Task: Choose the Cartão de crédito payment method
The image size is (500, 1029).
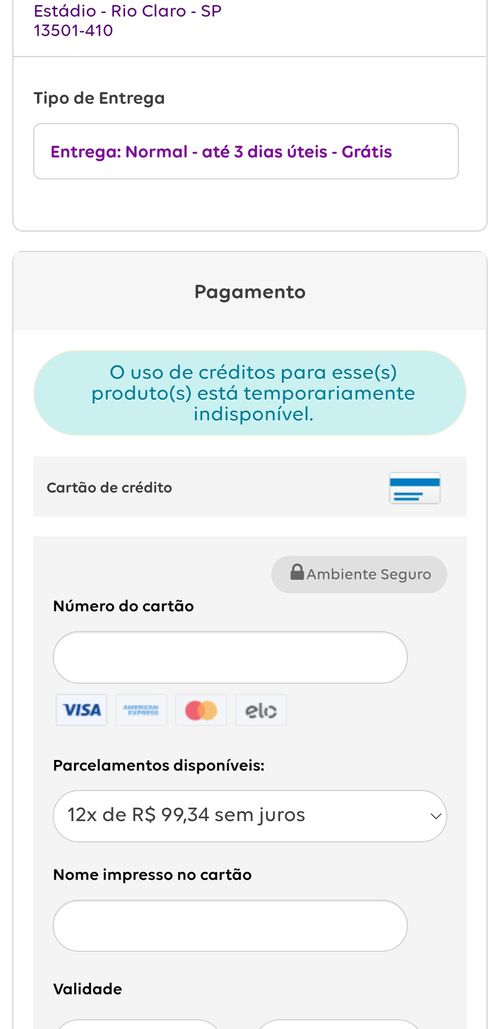Action: click(x=250, y=487)
